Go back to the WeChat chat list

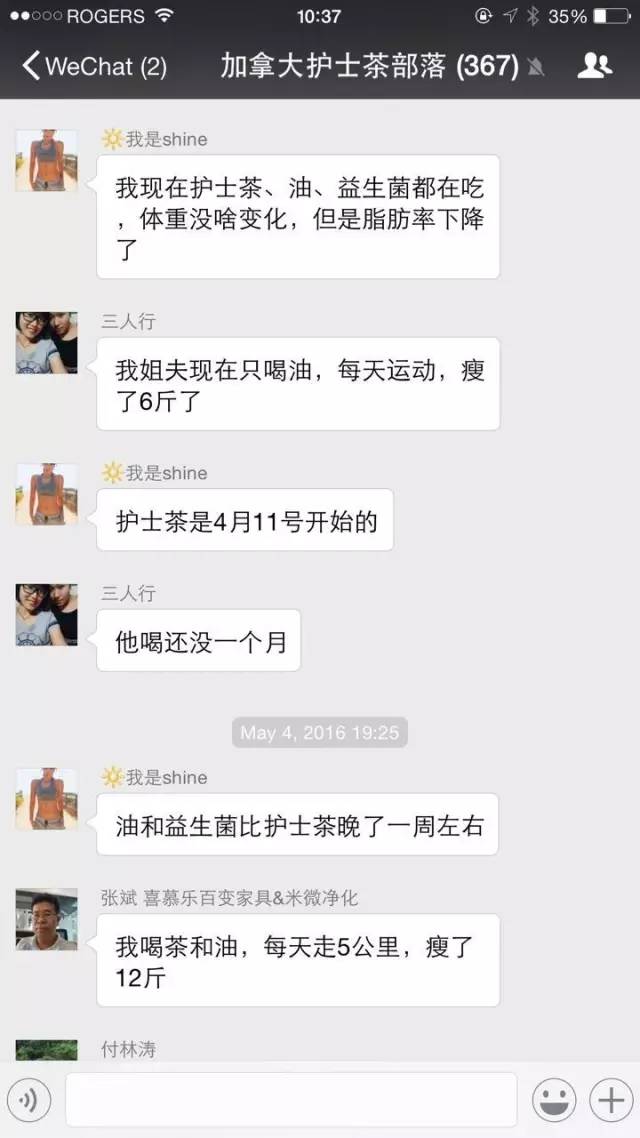[x=94, y=67]
